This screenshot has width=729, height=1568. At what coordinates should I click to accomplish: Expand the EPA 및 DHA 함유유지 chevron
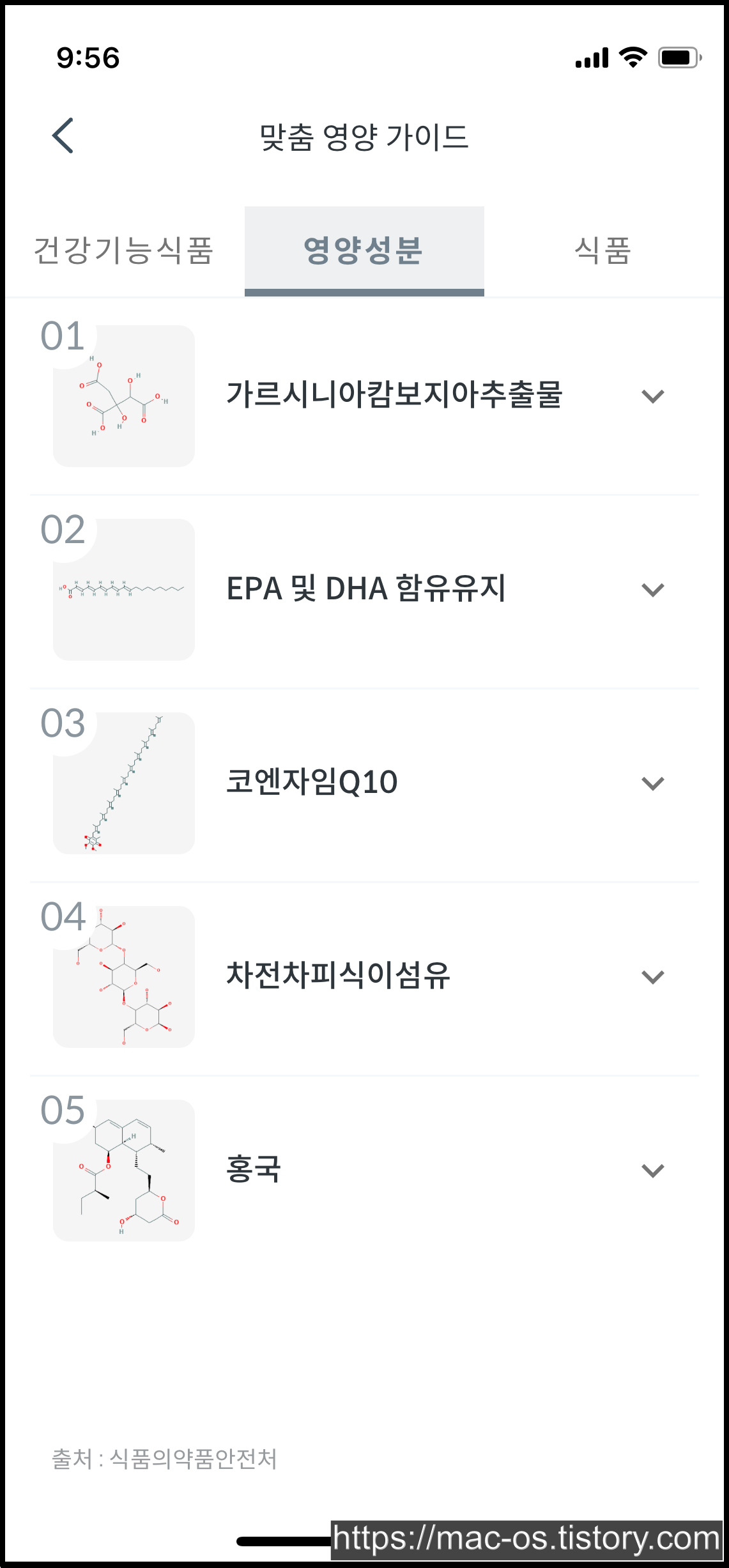pos(653,590)
